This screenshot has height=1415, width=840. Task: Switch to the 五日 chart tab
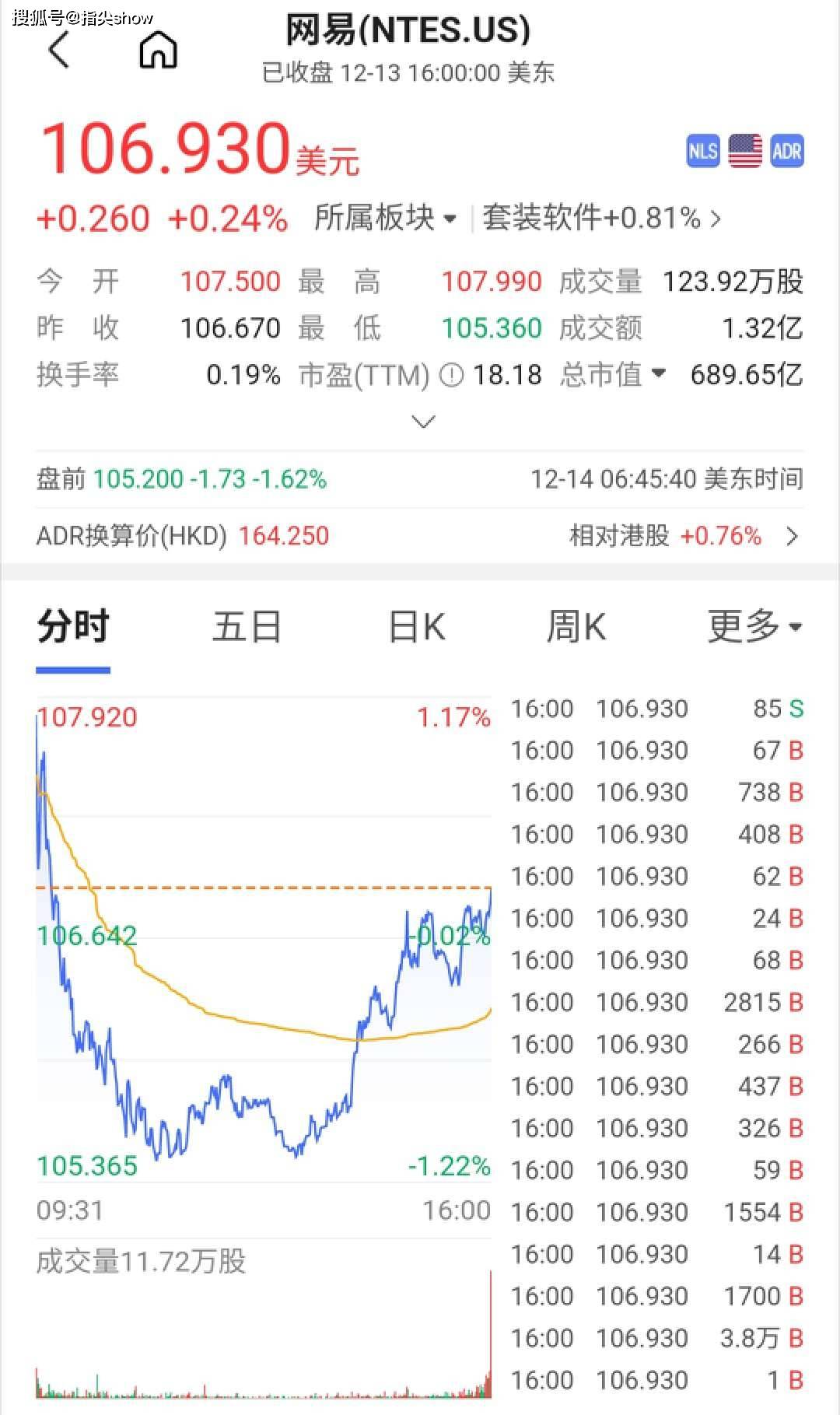click(247, 627)
